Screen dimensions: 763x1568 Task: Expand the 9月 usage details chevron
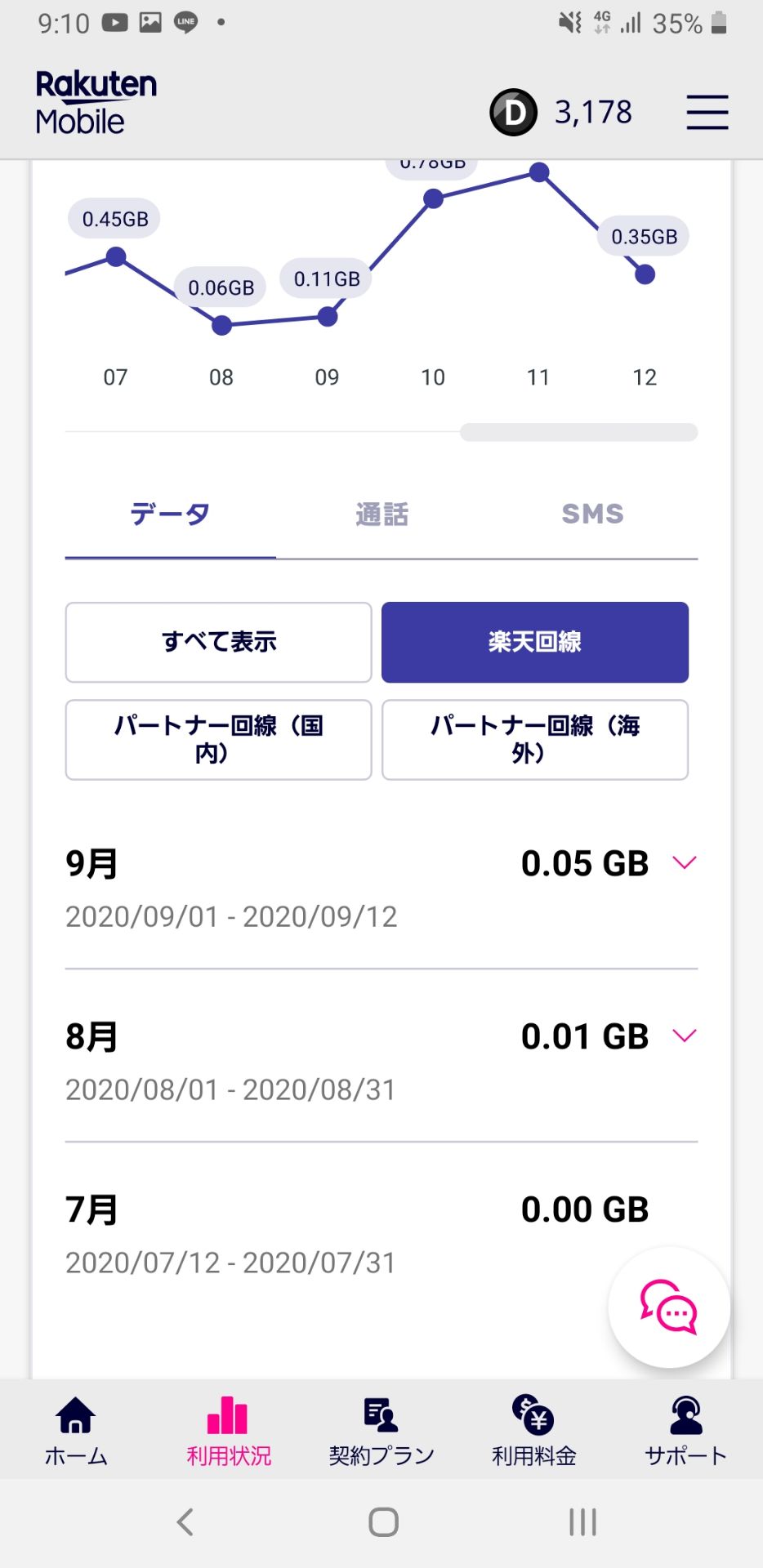[x=685, y=862]
